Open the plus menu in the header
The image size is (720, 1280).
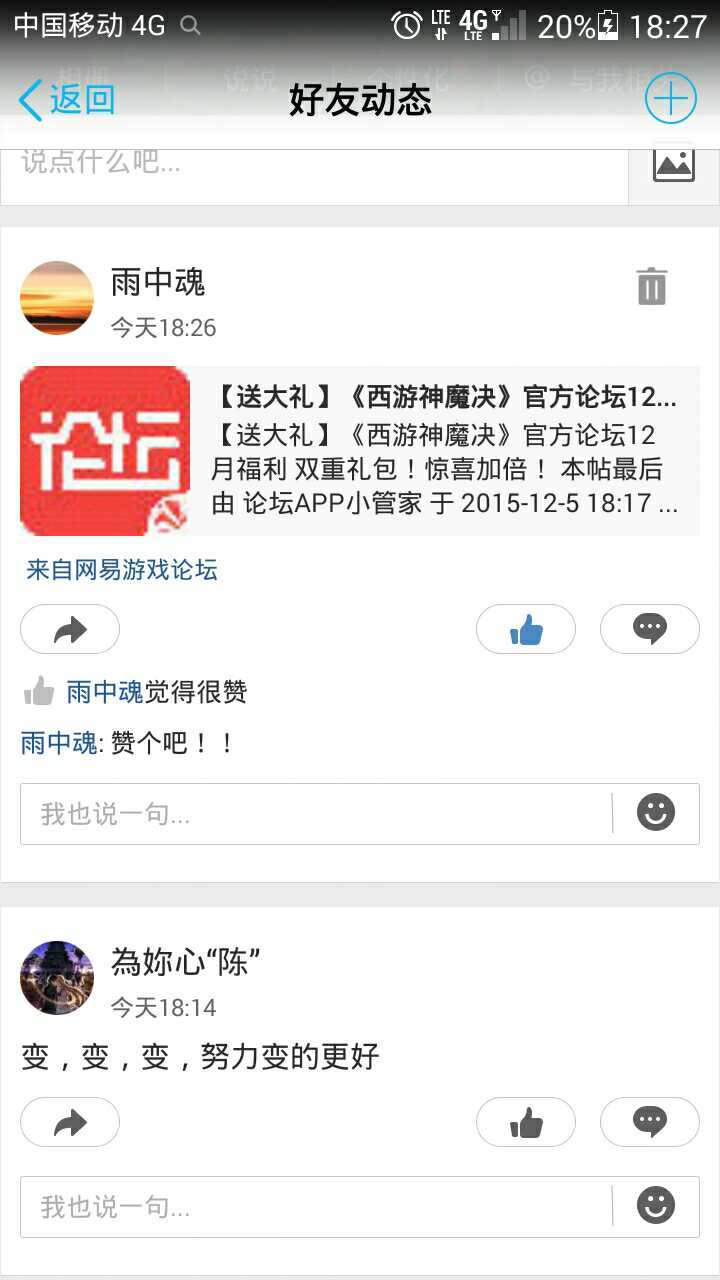(670, 99)
